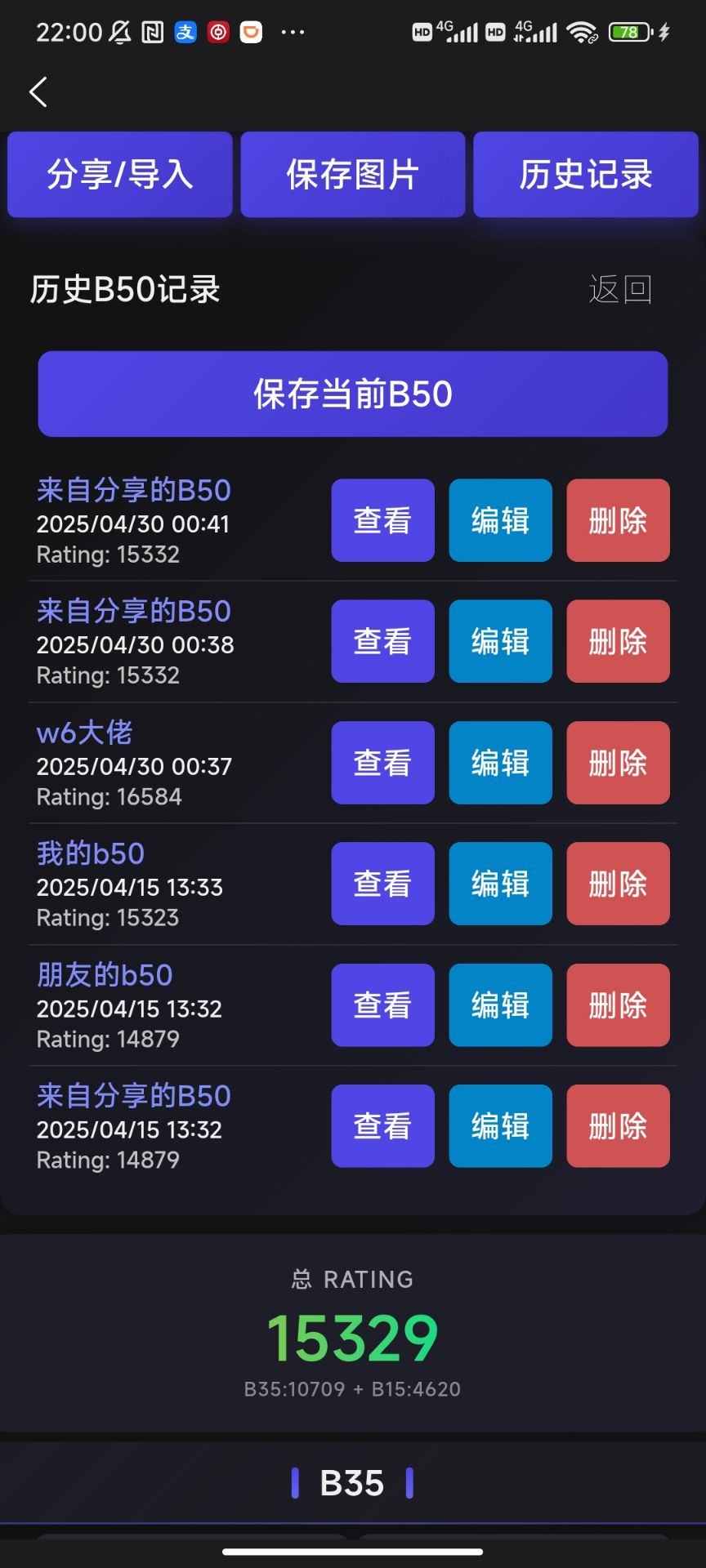Edit the 我的b50 record
Viewport: 706px width, 1568px height.
coord(500,883)
